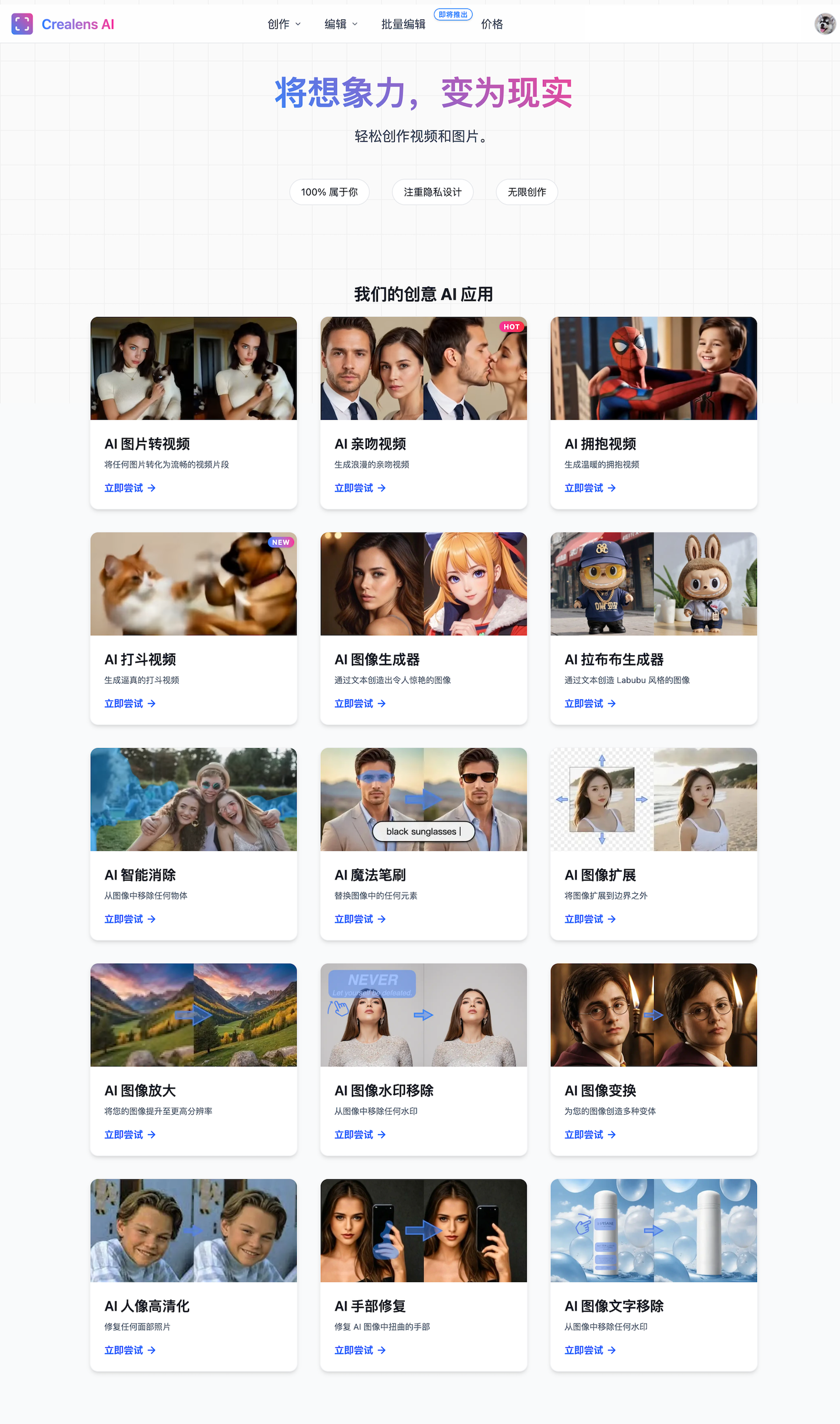The width and height of the screenshot is (840, 1424).
Task: Tap 立即尝试 under AI 拥抱视频
Action: coord(589,488)
